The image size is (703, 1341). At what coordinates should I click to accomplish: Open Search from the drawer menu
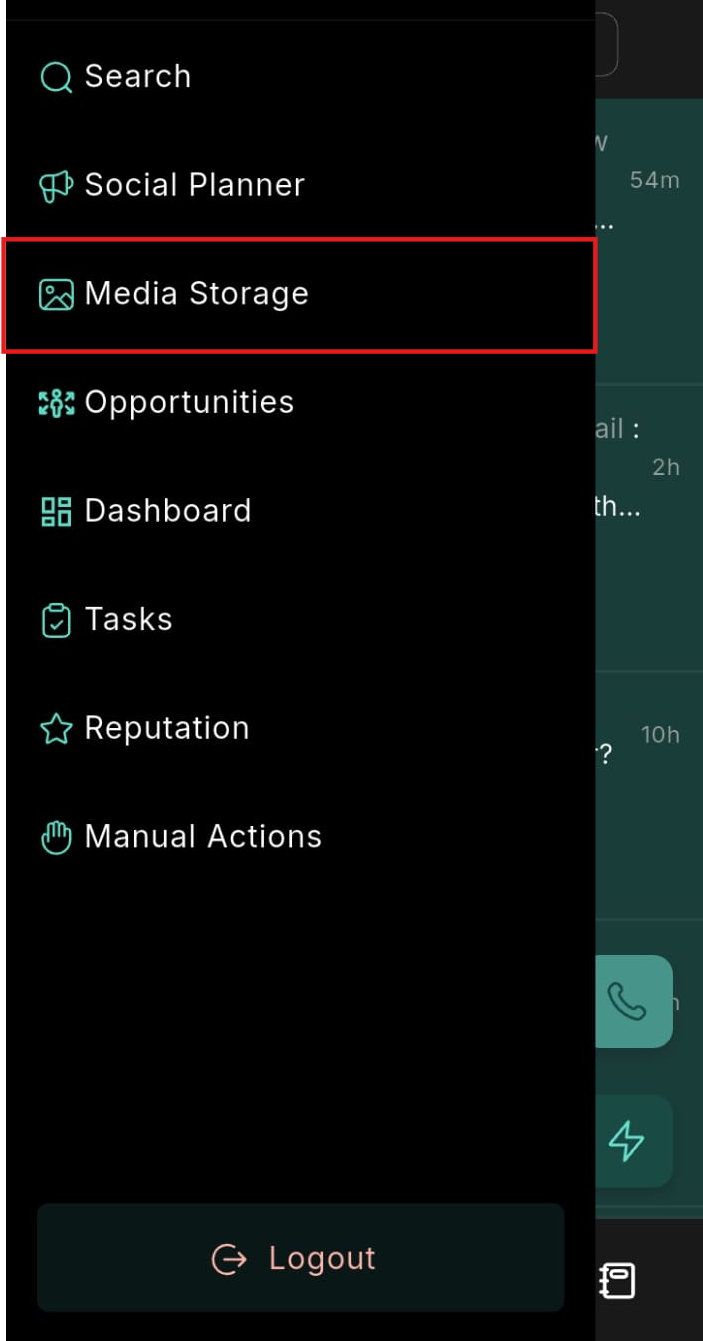[137, 77]
